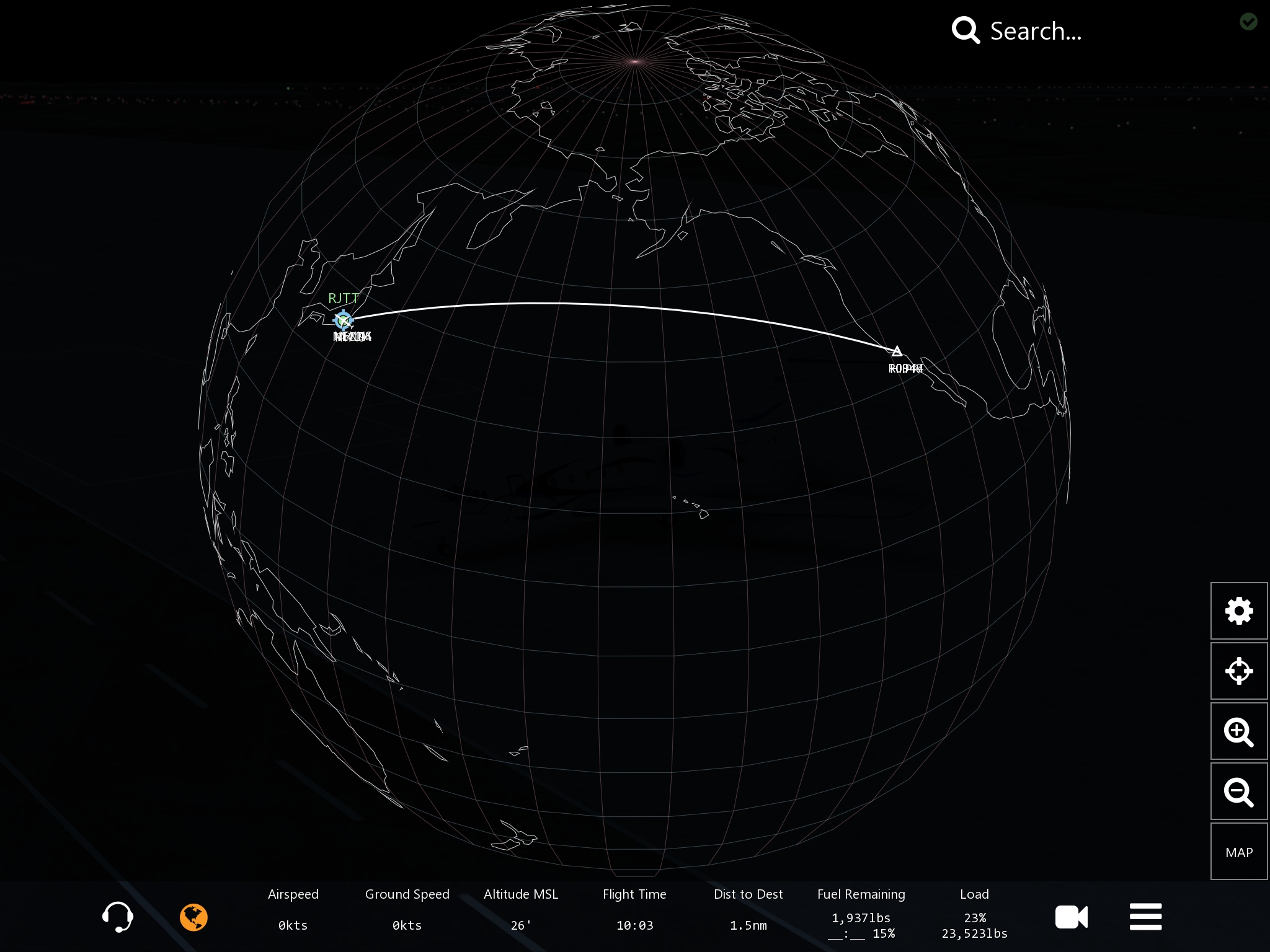
Task: Select the destination waypoint triangle
Action: [x=897, y=351]
